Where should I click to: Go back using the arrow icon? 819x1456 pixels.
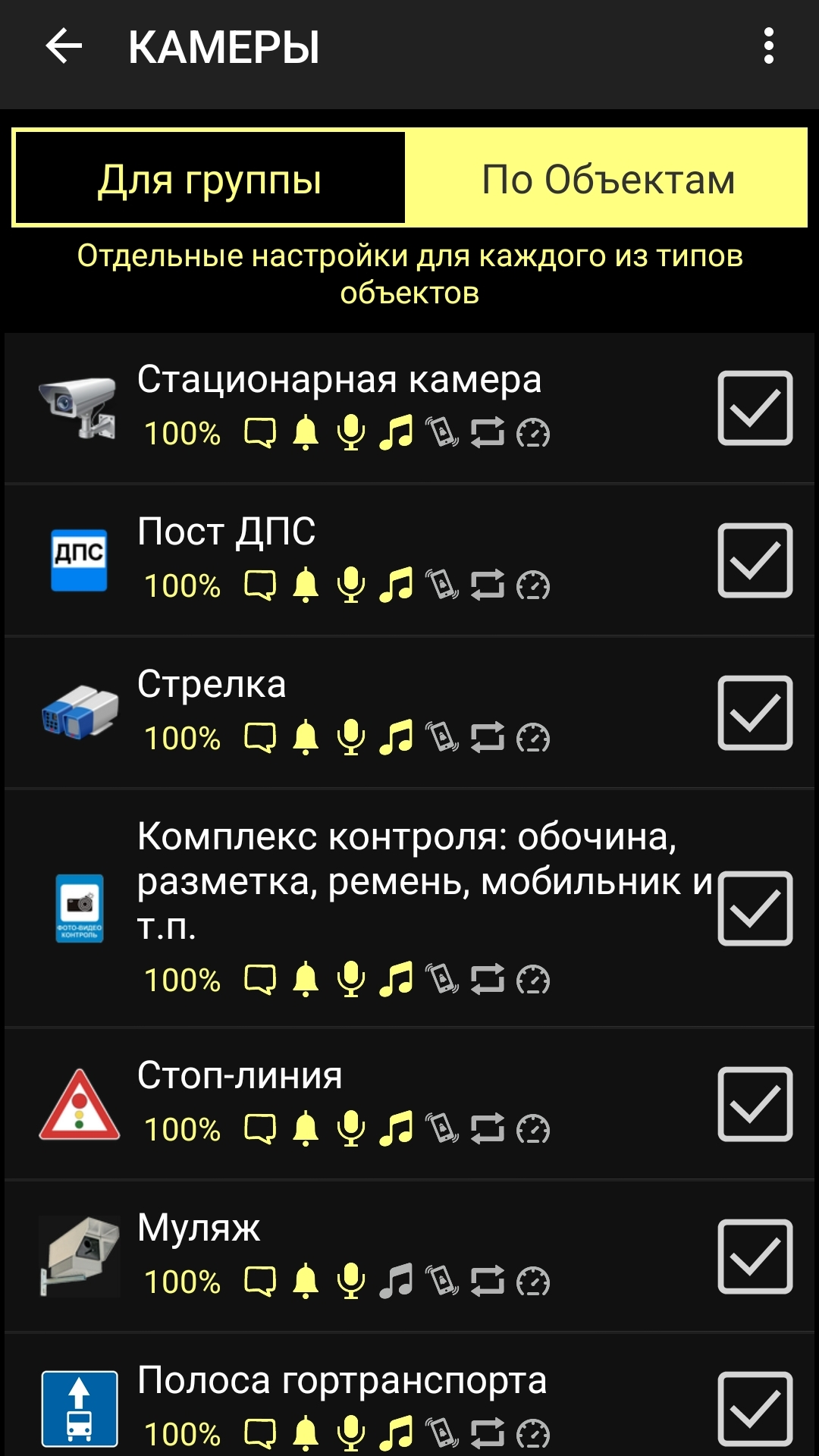coord(64,47)
